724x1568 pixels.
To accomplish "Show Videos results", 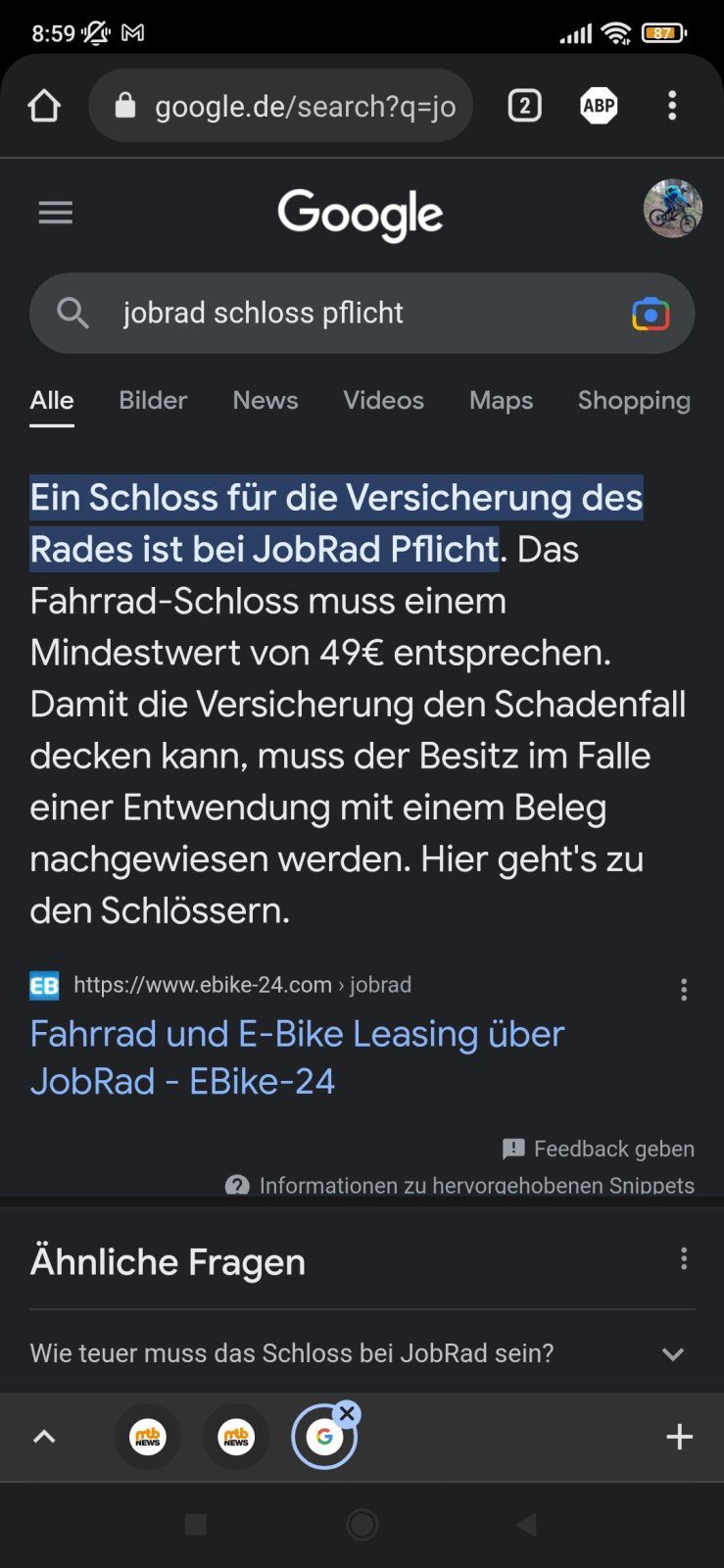I will point(383,401).
